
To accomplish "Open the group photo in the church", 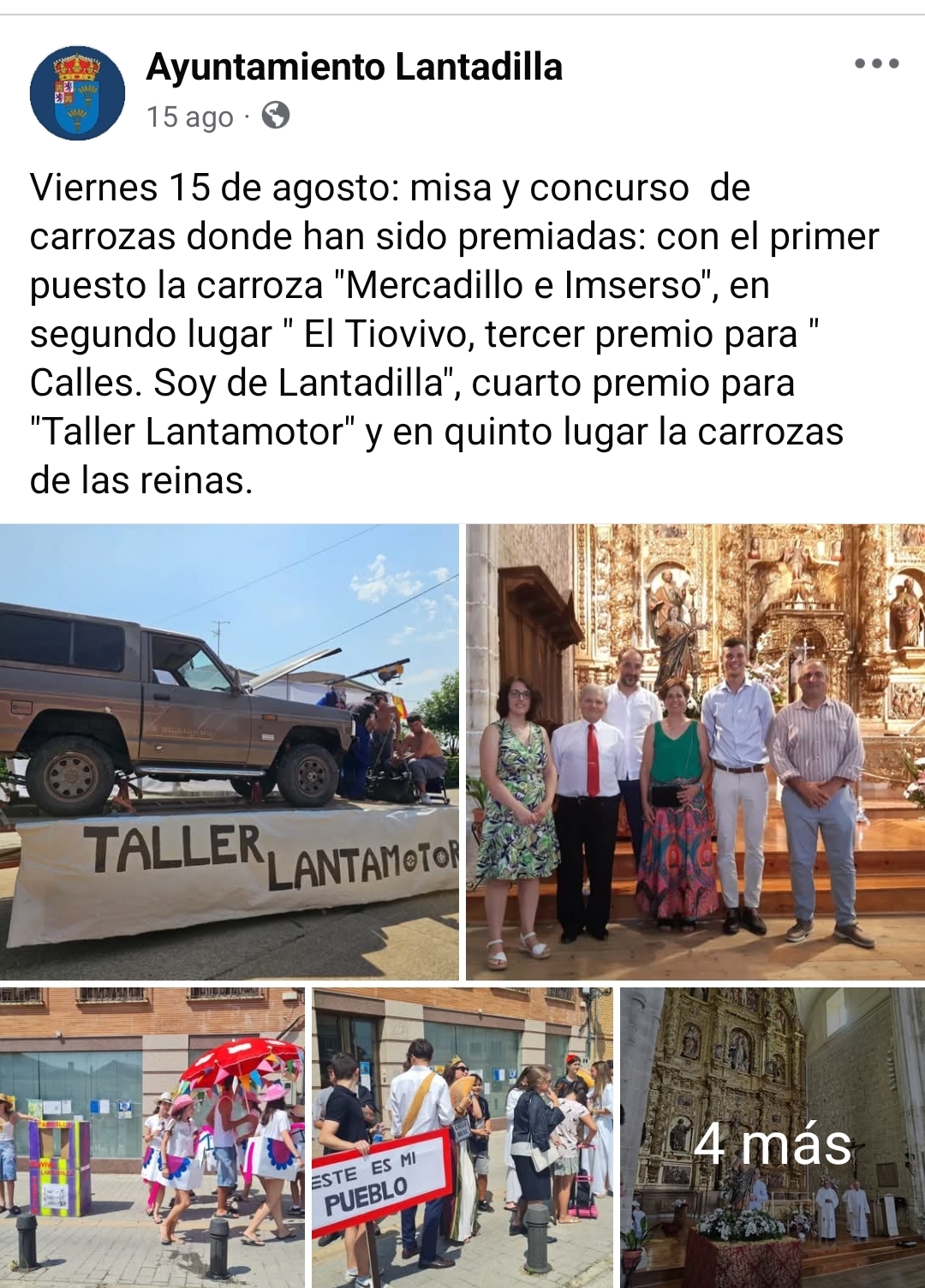I will click(x=695, y=751).
